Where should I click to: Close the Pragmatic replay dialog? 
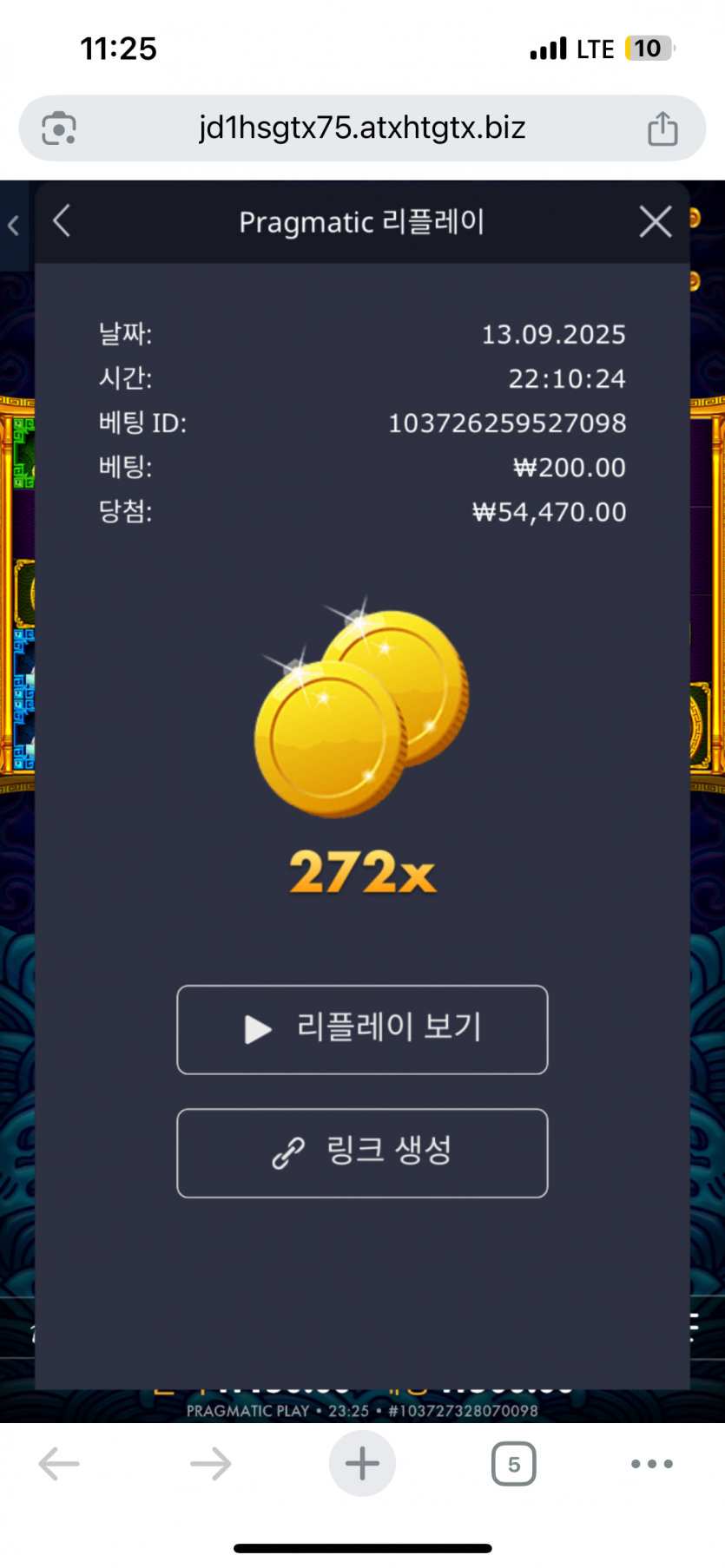pos(656,221)
